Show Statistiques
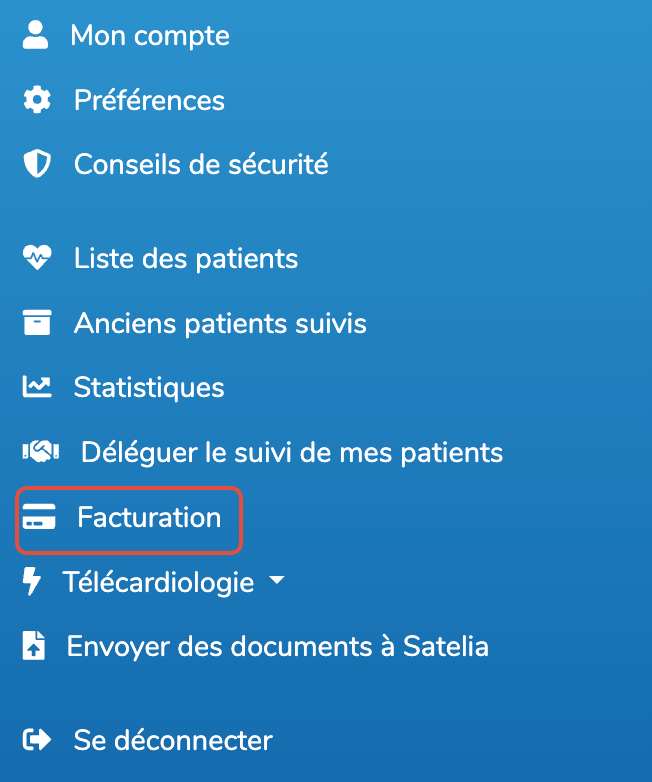This screenshot has width=652, height=782. coord(148,388)
